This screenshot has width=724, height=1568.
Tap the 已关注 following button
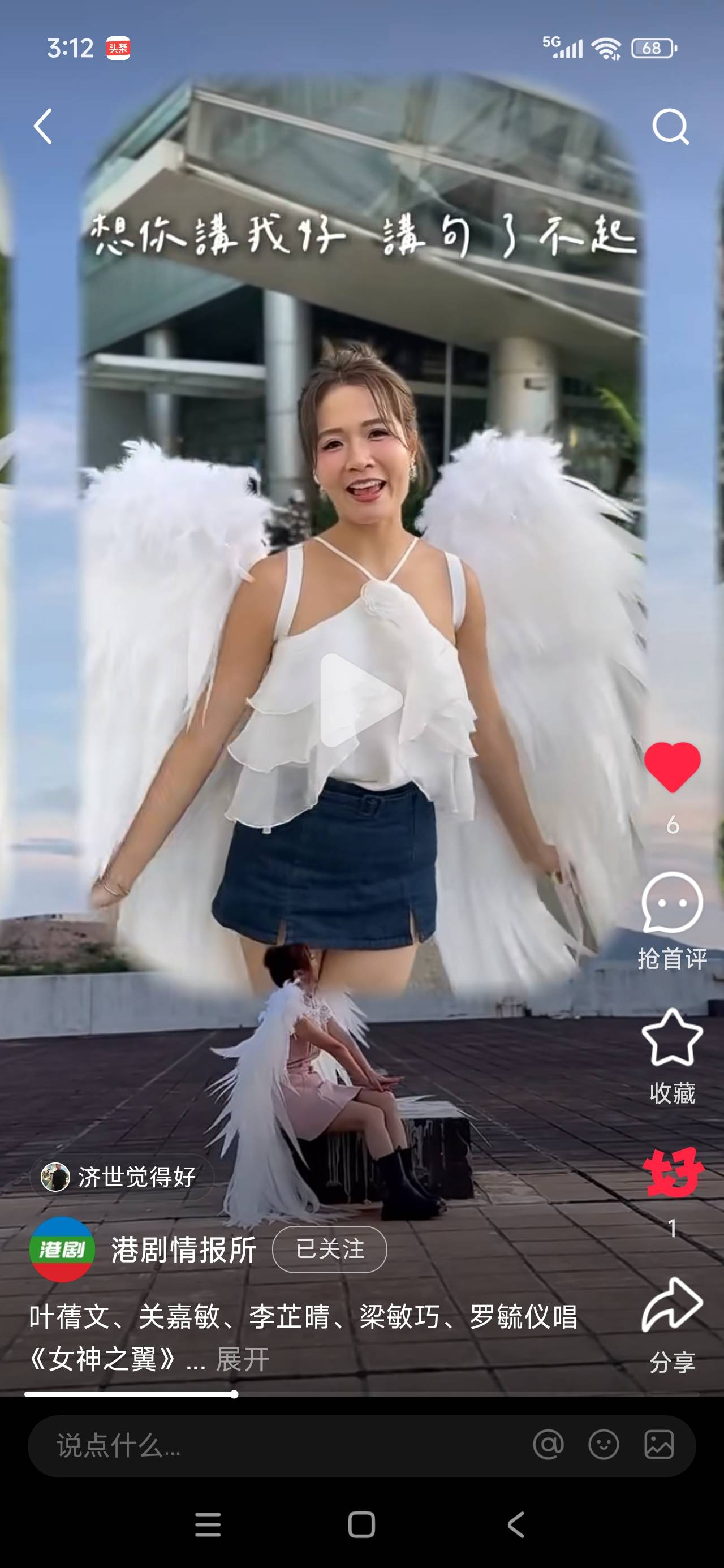[x=329, y=1250]
